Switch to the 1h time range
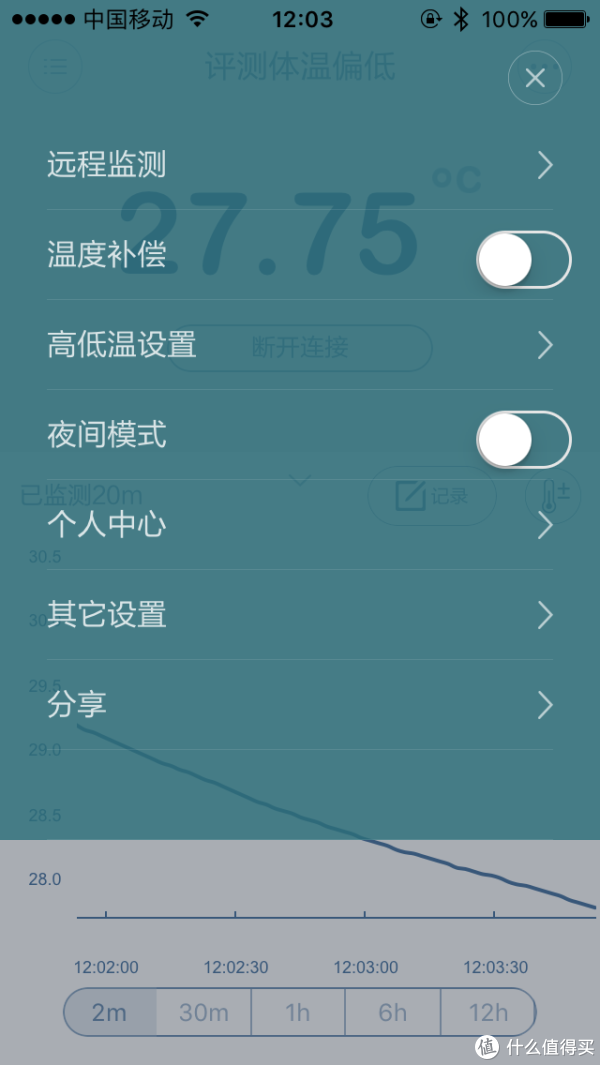600x1065 pixels. tap(298, 1013)
